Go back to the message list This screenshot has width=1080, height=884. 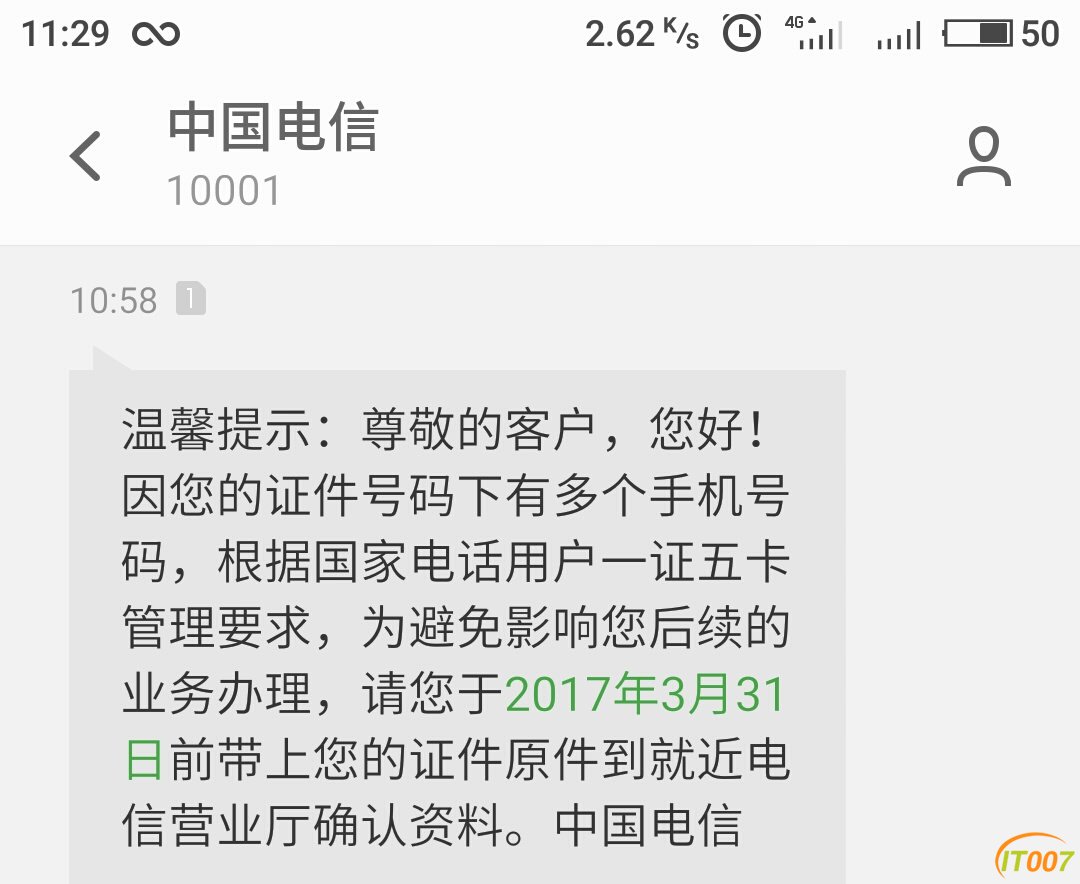click(86, 157)
